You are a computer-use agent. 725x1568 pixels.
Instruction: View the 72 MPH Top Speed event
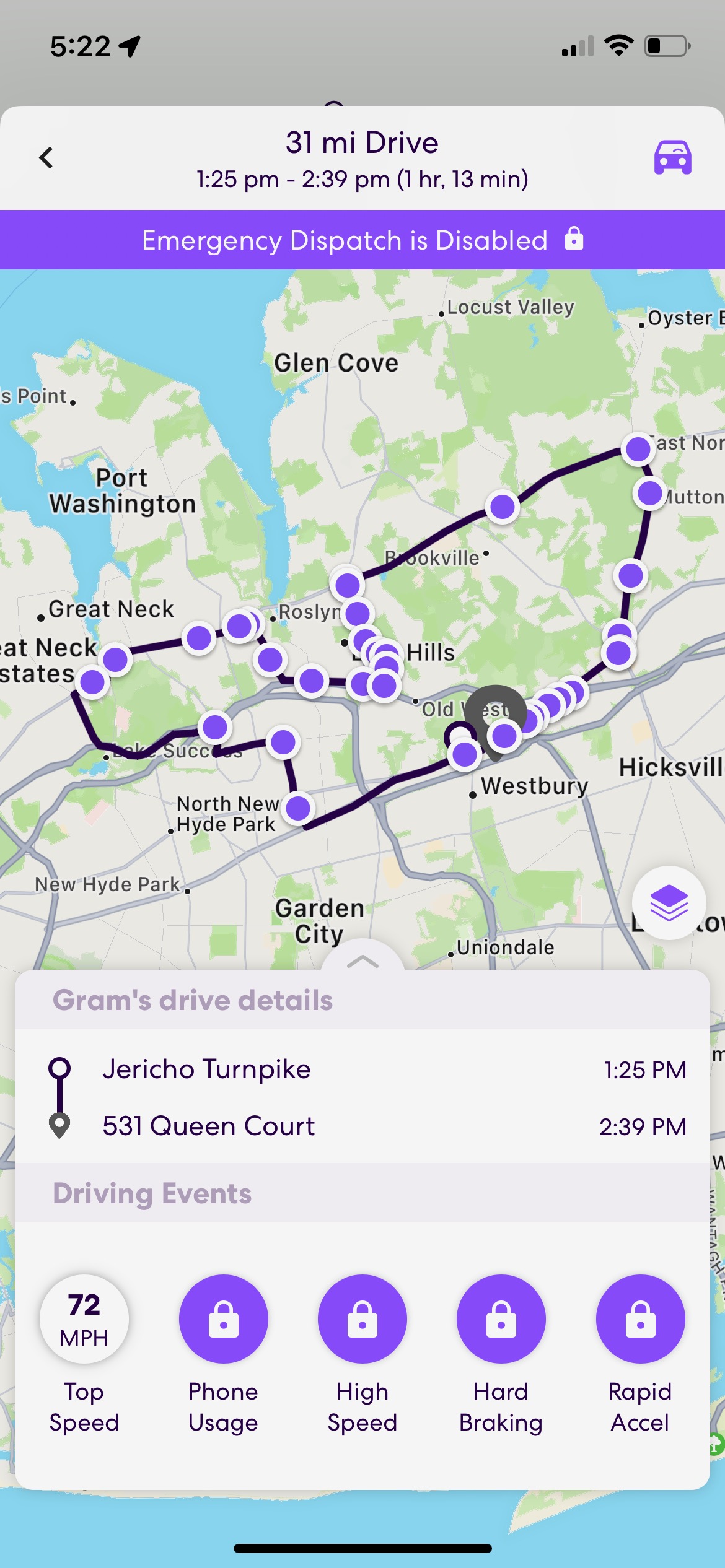click(84, 1319)
